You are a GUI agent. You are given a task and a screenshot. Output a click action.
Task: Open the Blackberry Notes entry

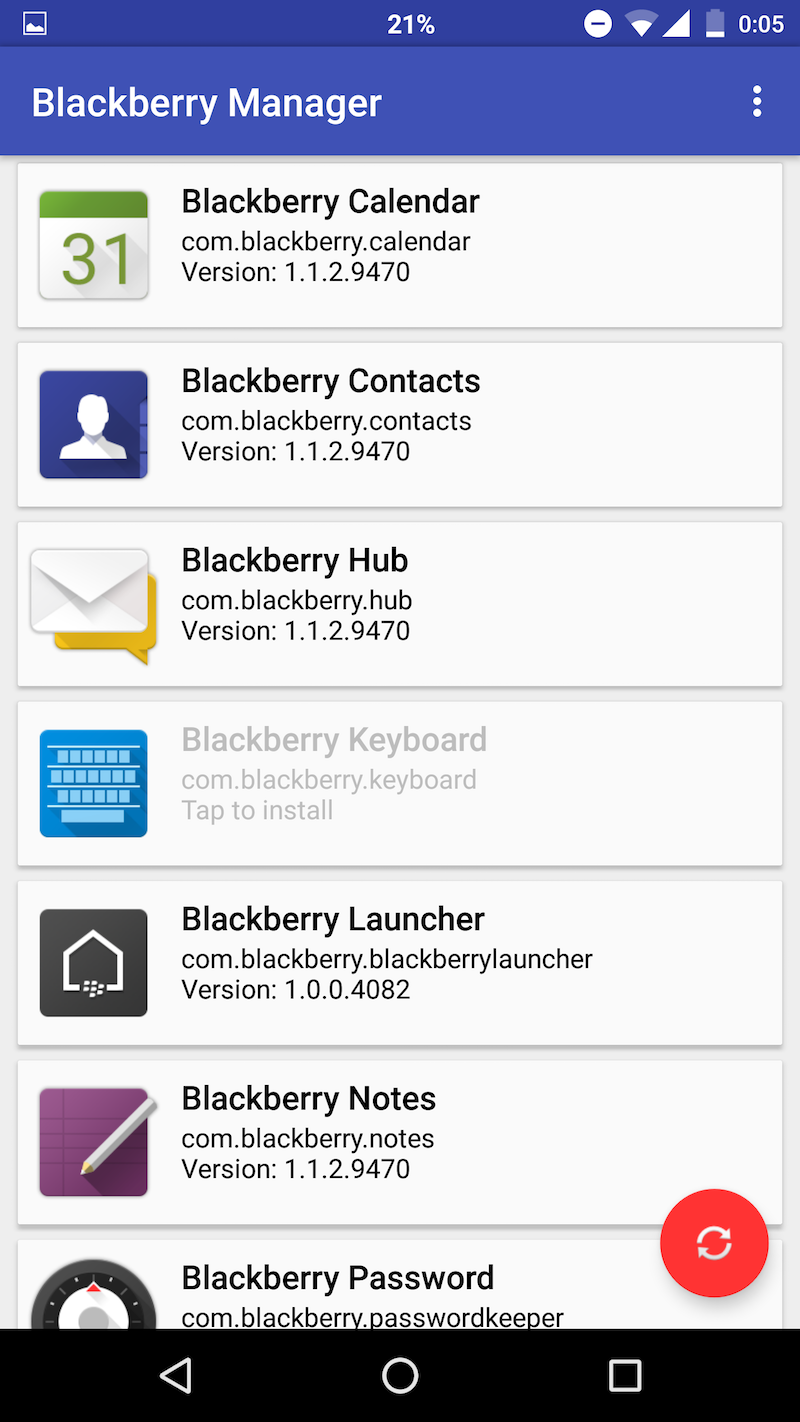[400, 1142]
